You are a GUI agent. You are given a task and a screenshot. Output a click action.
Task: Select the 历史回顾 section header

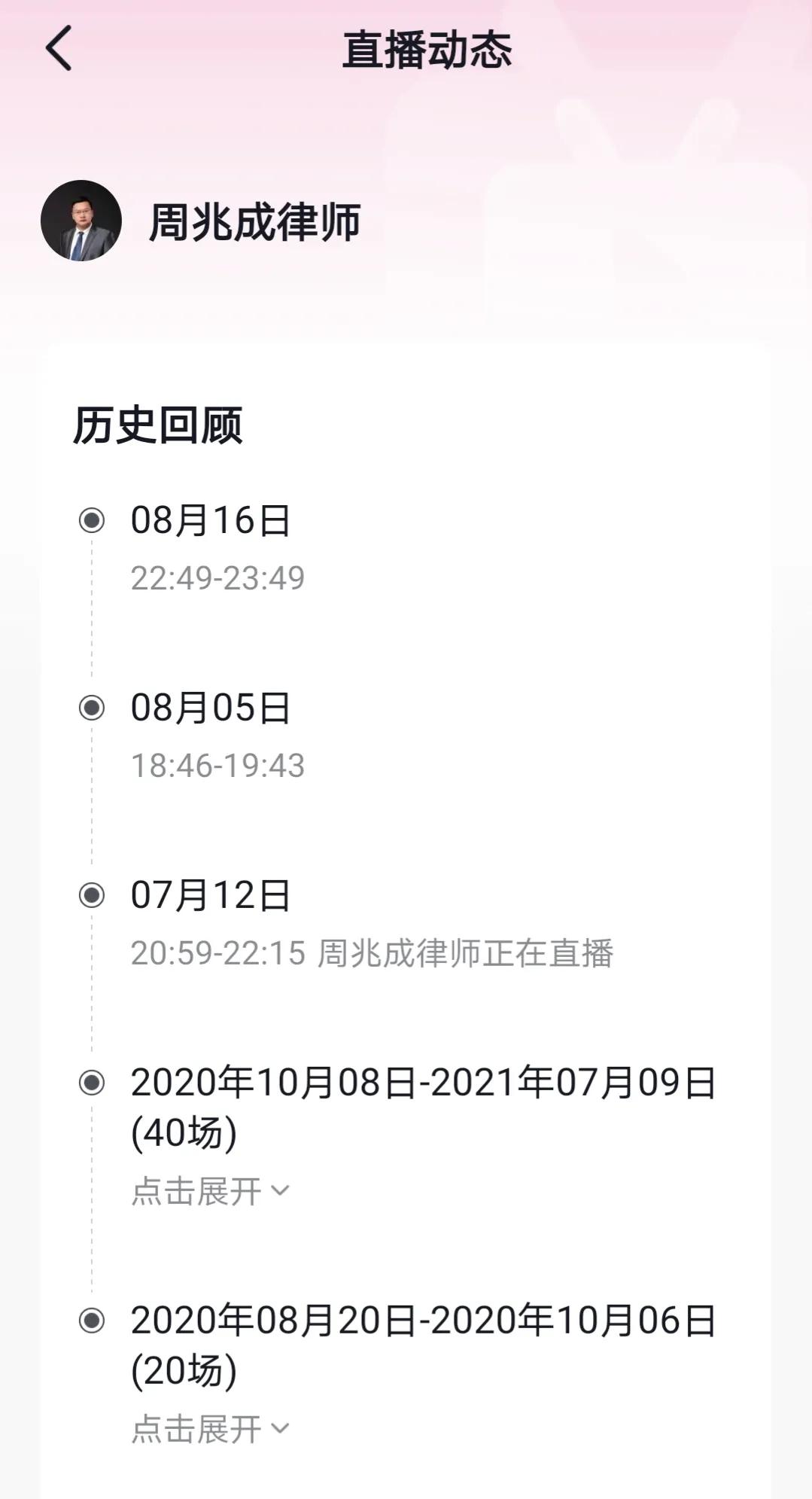click(158, 425)
